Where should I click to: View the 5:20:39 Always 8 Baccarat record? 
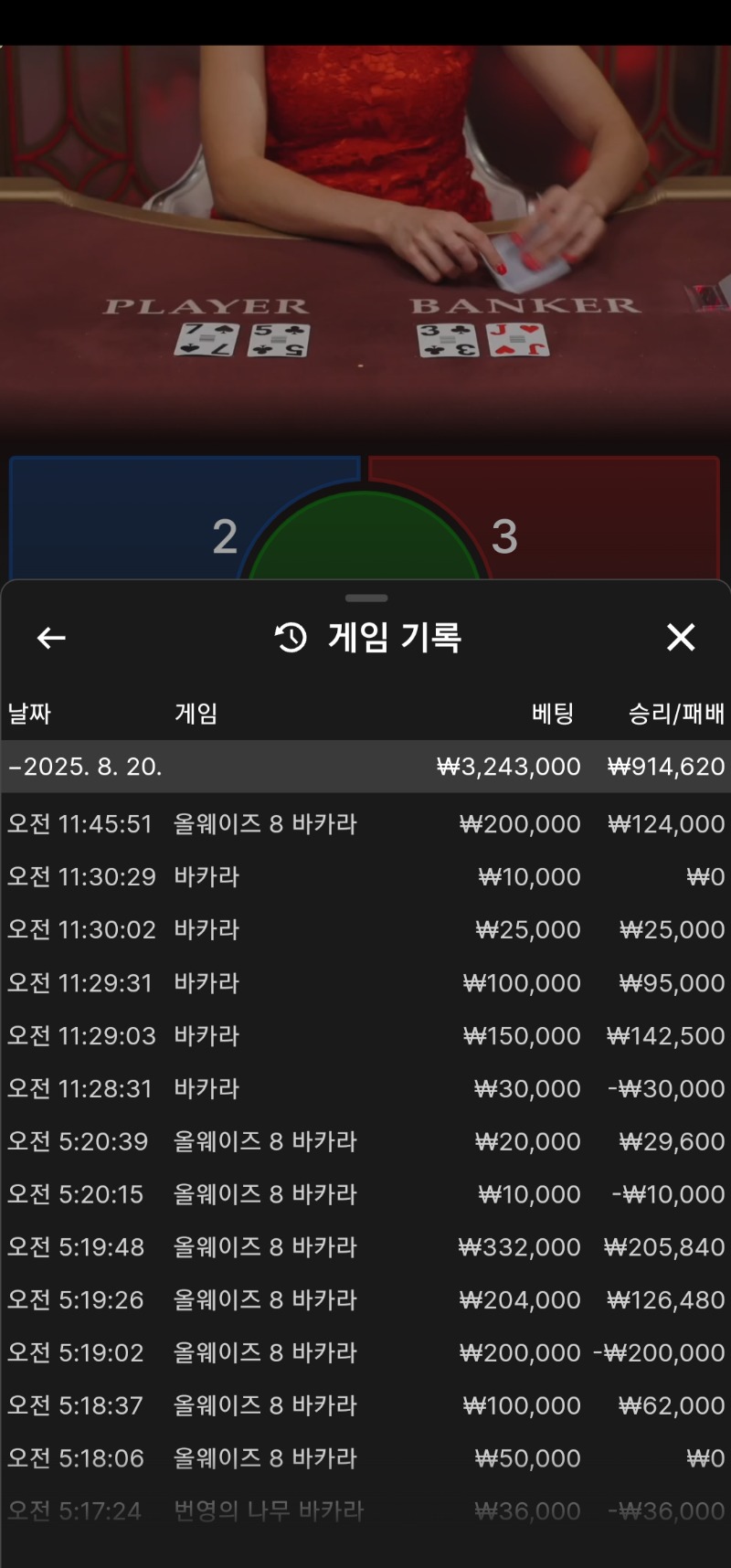coord(365,1141)
